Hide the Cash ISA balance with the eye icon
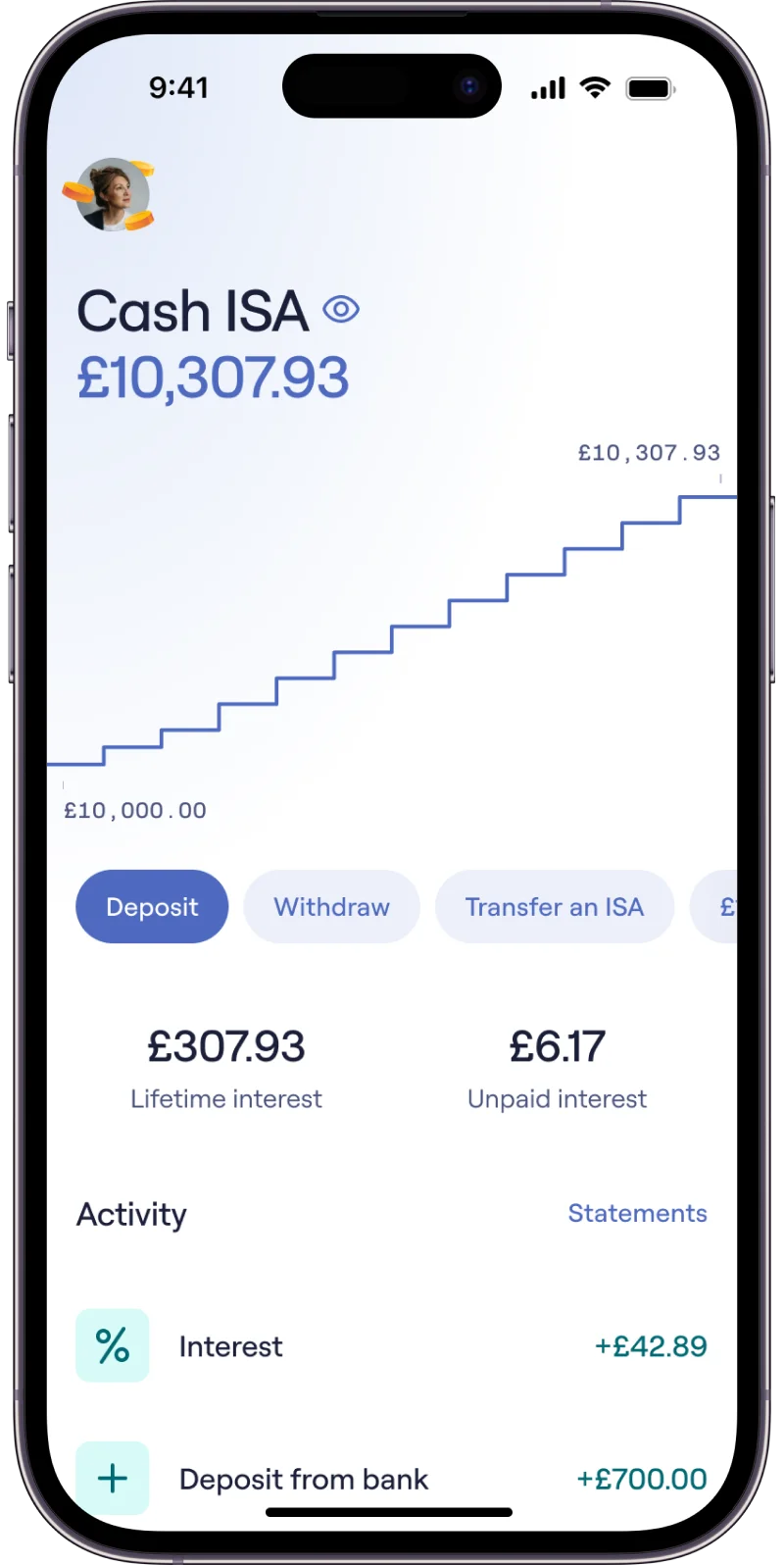 pos(341,310)
